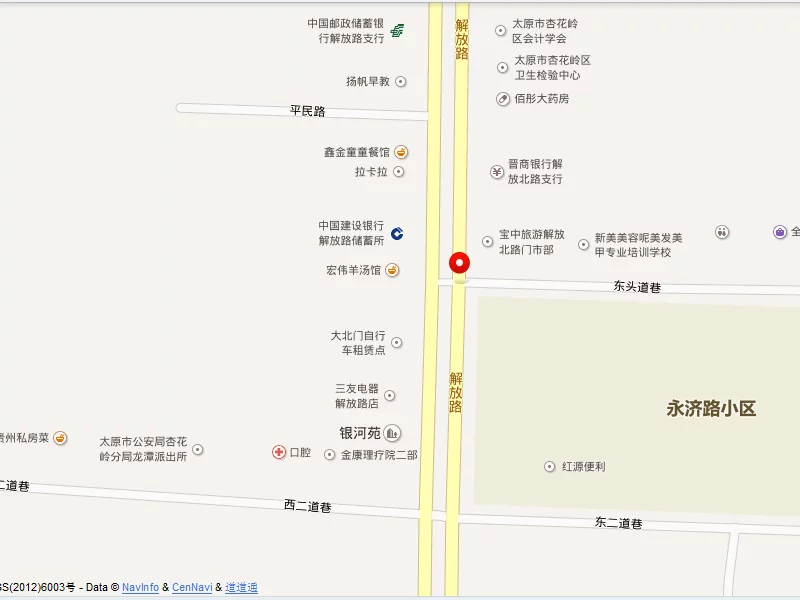Open the NavInfo link

(140, 587)
